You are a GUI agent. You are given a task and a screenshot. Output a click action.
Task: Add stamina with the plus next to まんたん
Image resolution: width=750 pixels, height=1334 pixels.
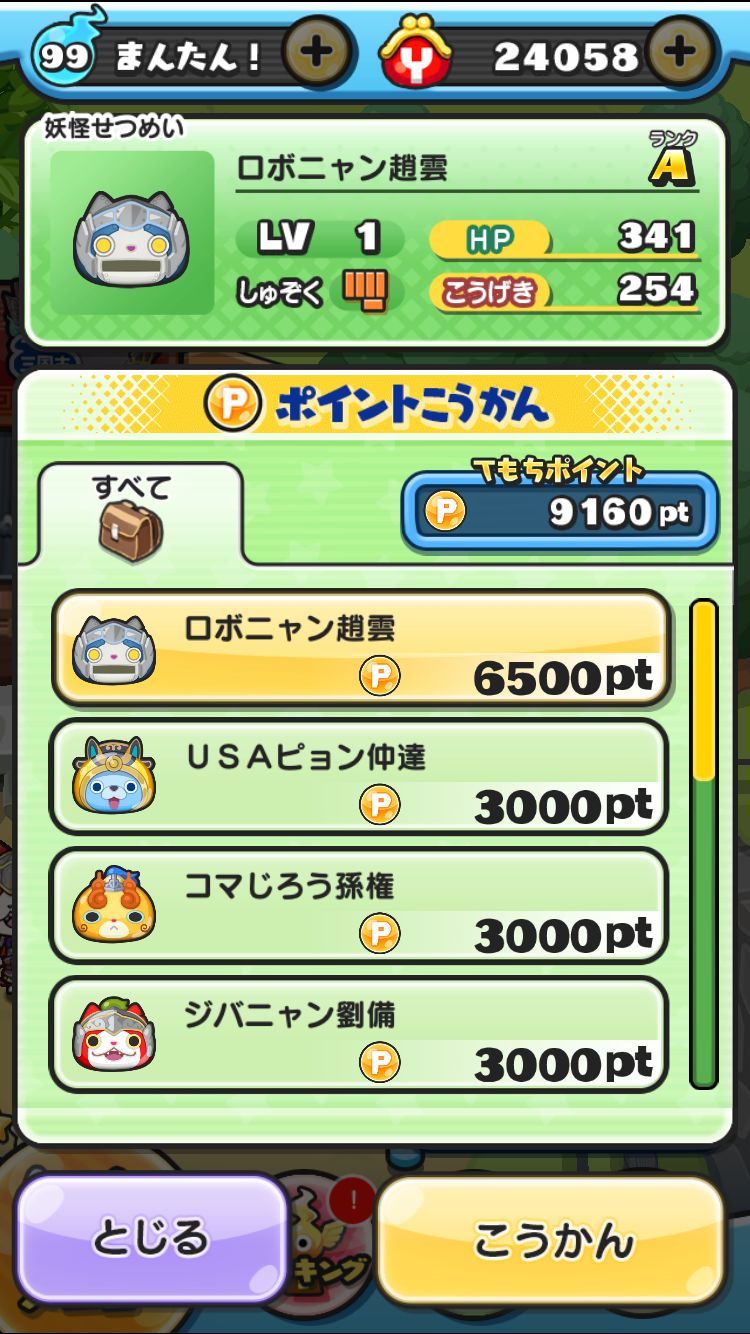pos(316,53)
